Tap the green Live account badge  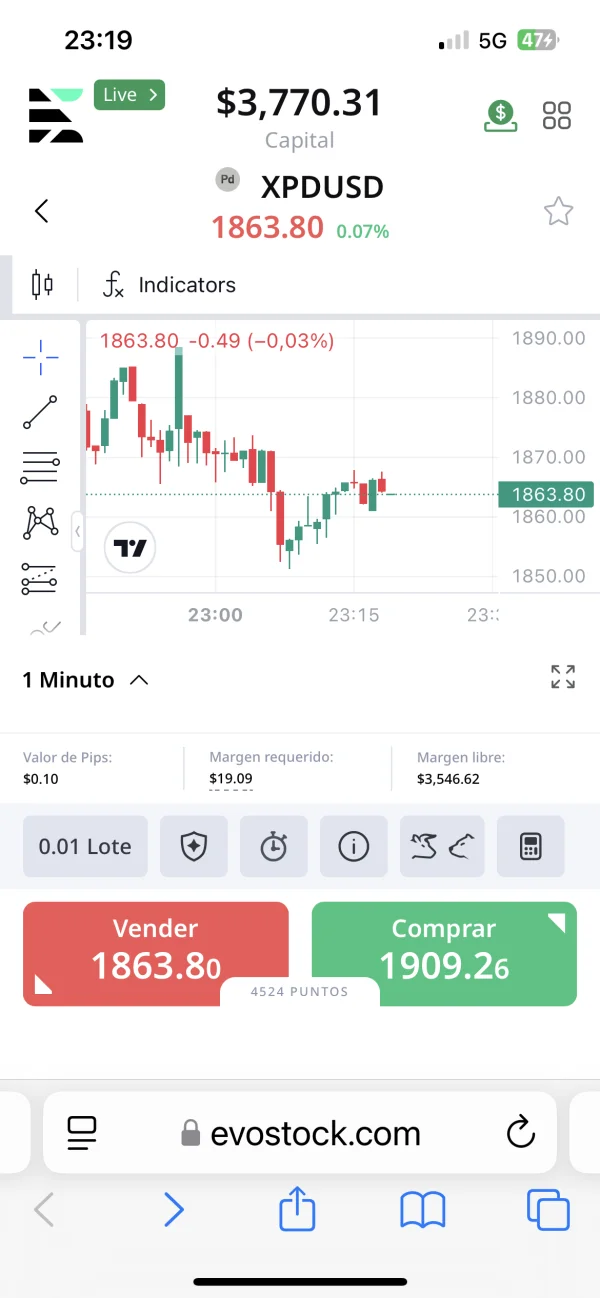click(129, 95)
